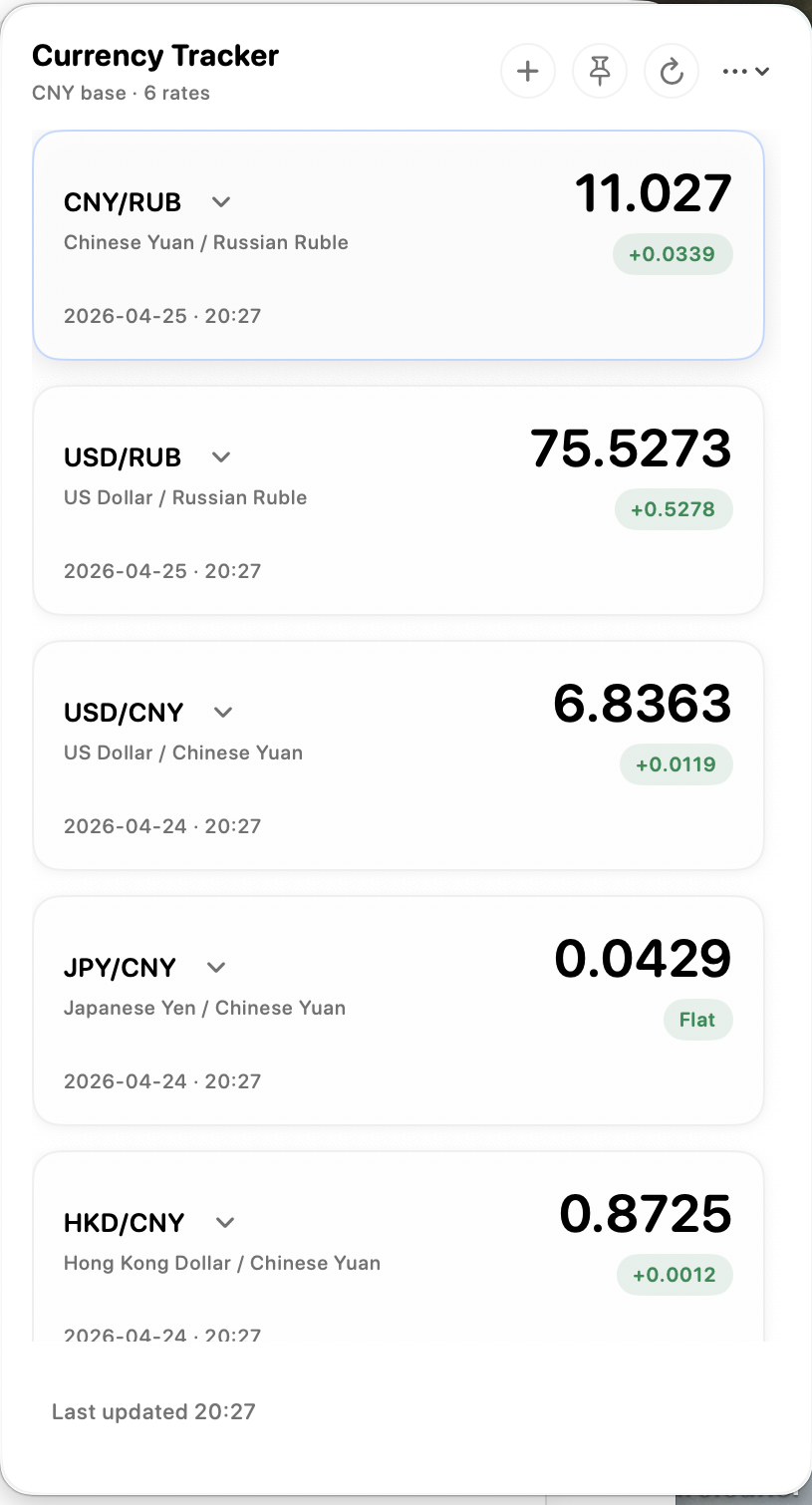Click the Last updated 20:27 text
Image resolution: width=812 pixels, height=1505 pixels.
click(x=153, y=1411)
